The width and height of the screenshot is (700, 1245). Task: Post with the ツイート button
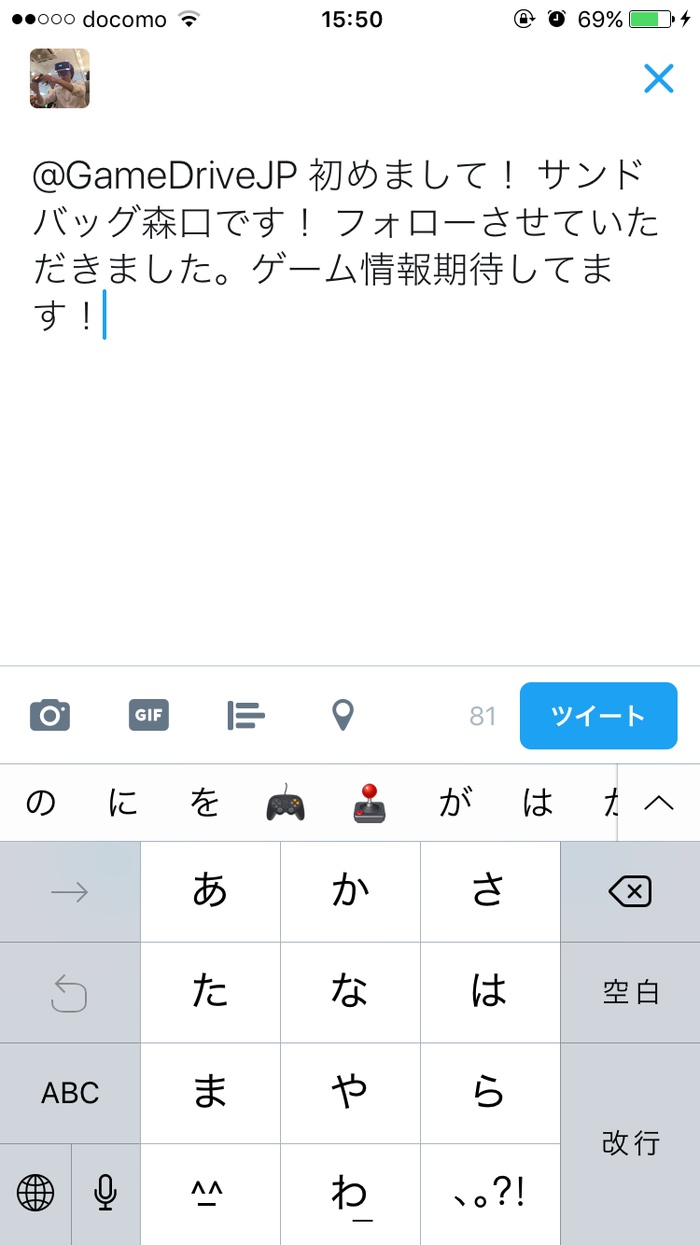(x=598, y=716)
